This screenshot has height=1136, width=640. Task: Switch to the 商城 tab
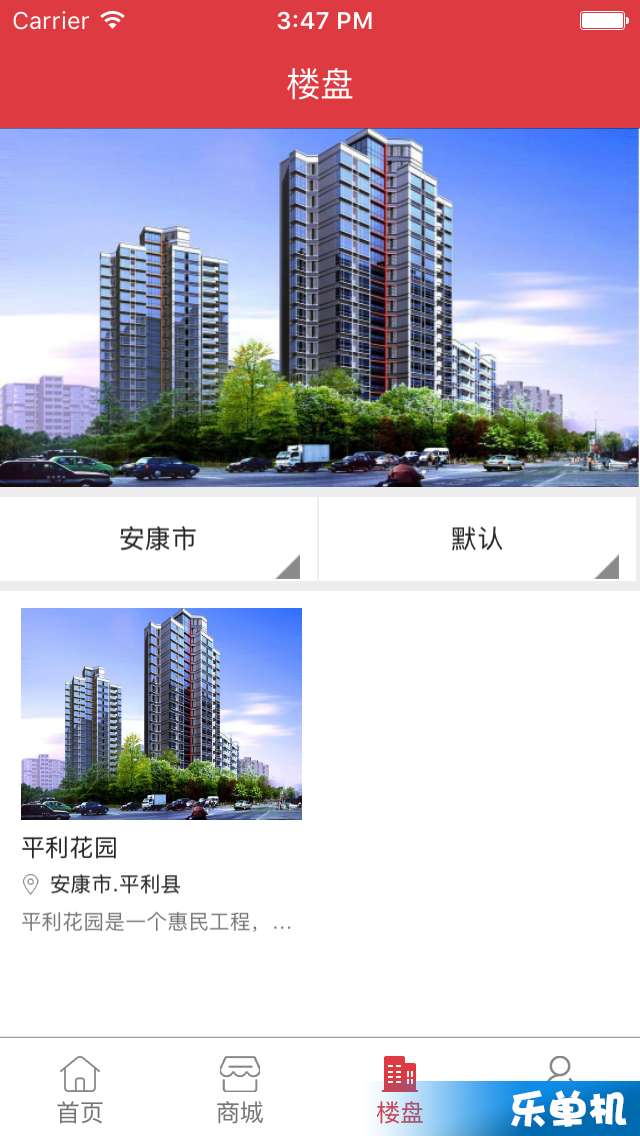240,1088
